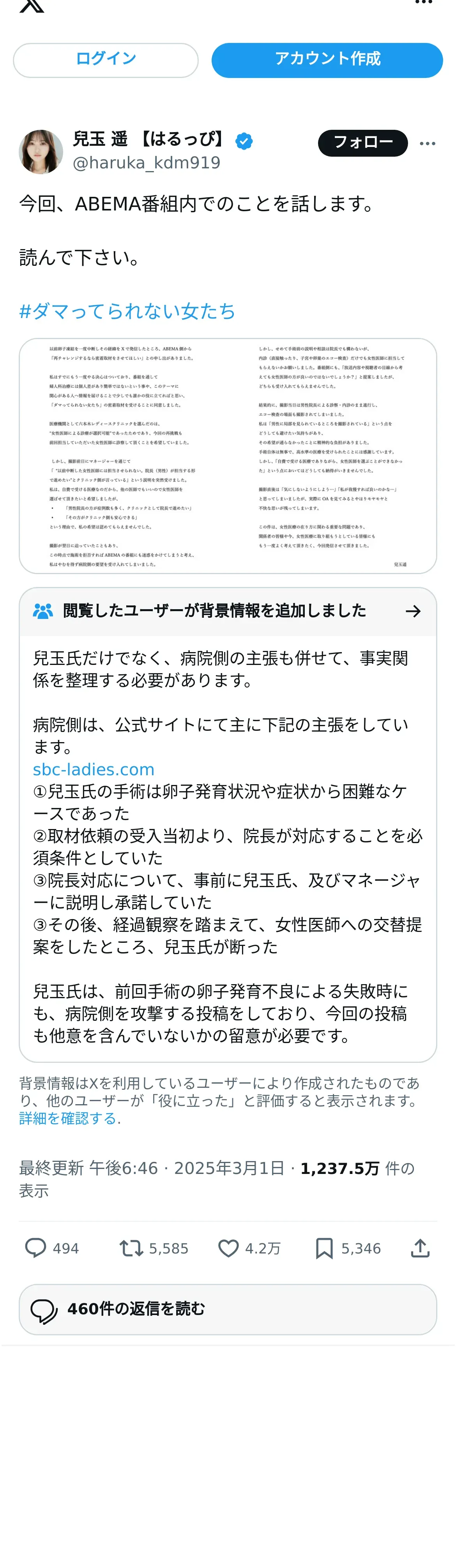The image size is (456, 1568).
Task: View the attached statement image
Action: 228,455
